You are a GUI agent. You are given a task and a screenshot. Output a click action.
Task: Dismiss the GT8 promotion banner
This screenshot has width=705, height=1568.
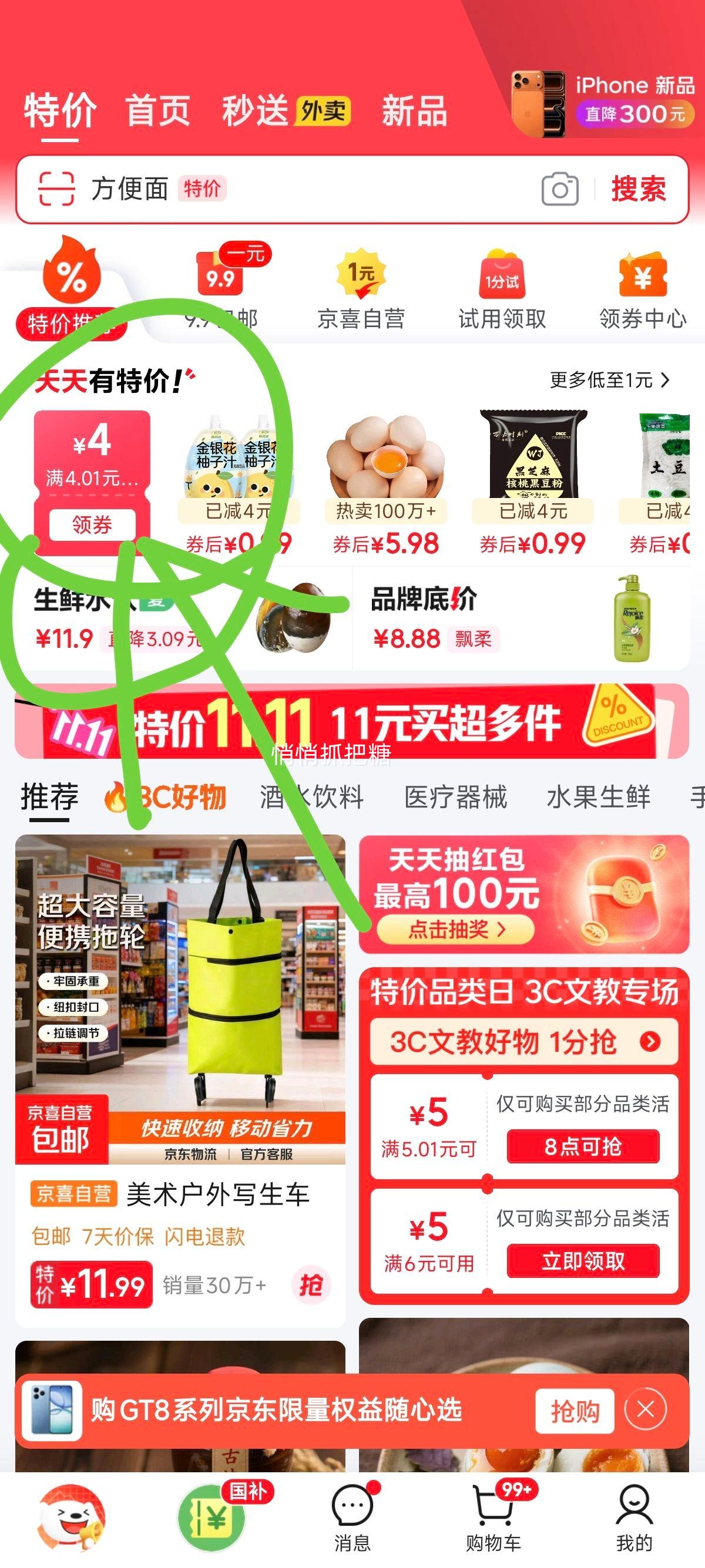[645, 1409]
